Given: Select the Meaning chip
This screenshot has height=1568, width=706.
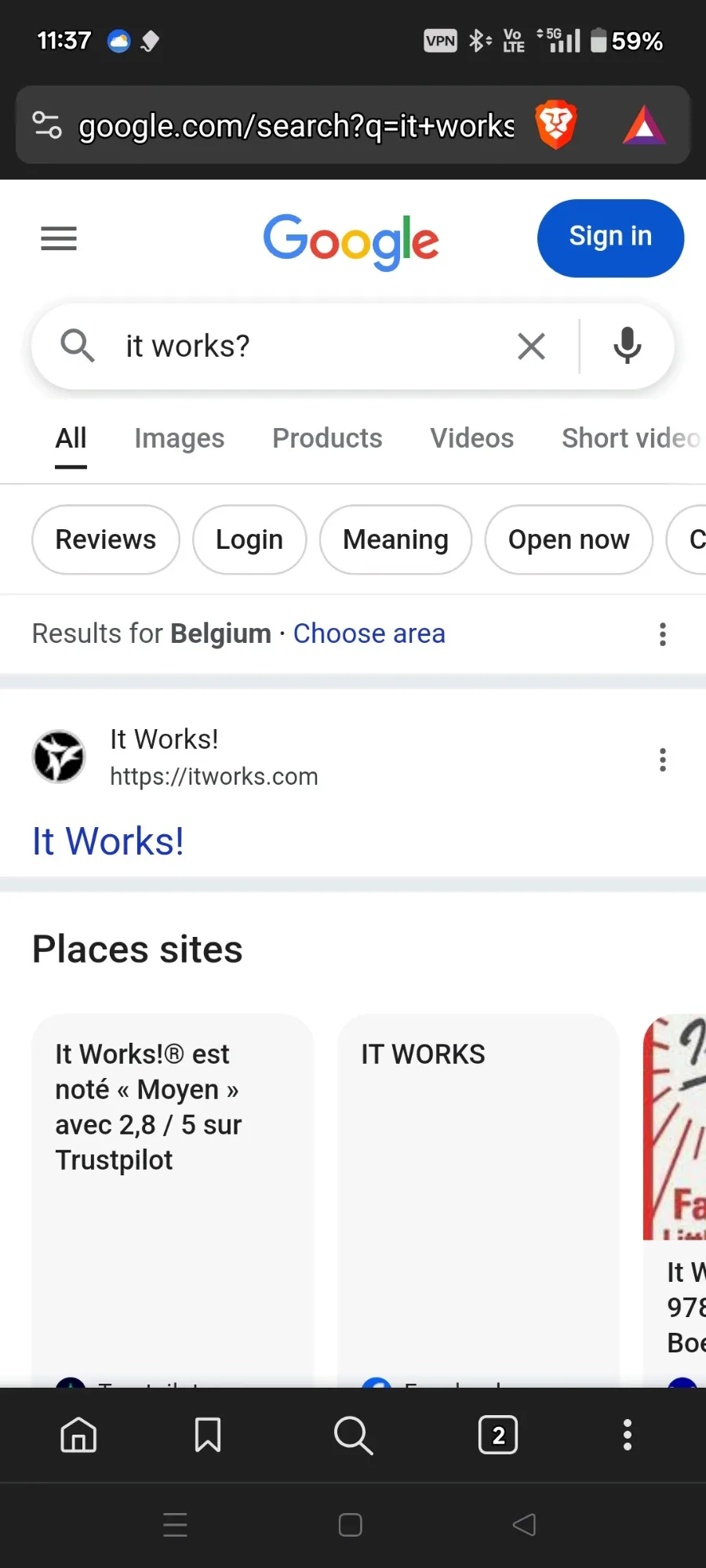Looking at the screenshot, I should [395, 539].
